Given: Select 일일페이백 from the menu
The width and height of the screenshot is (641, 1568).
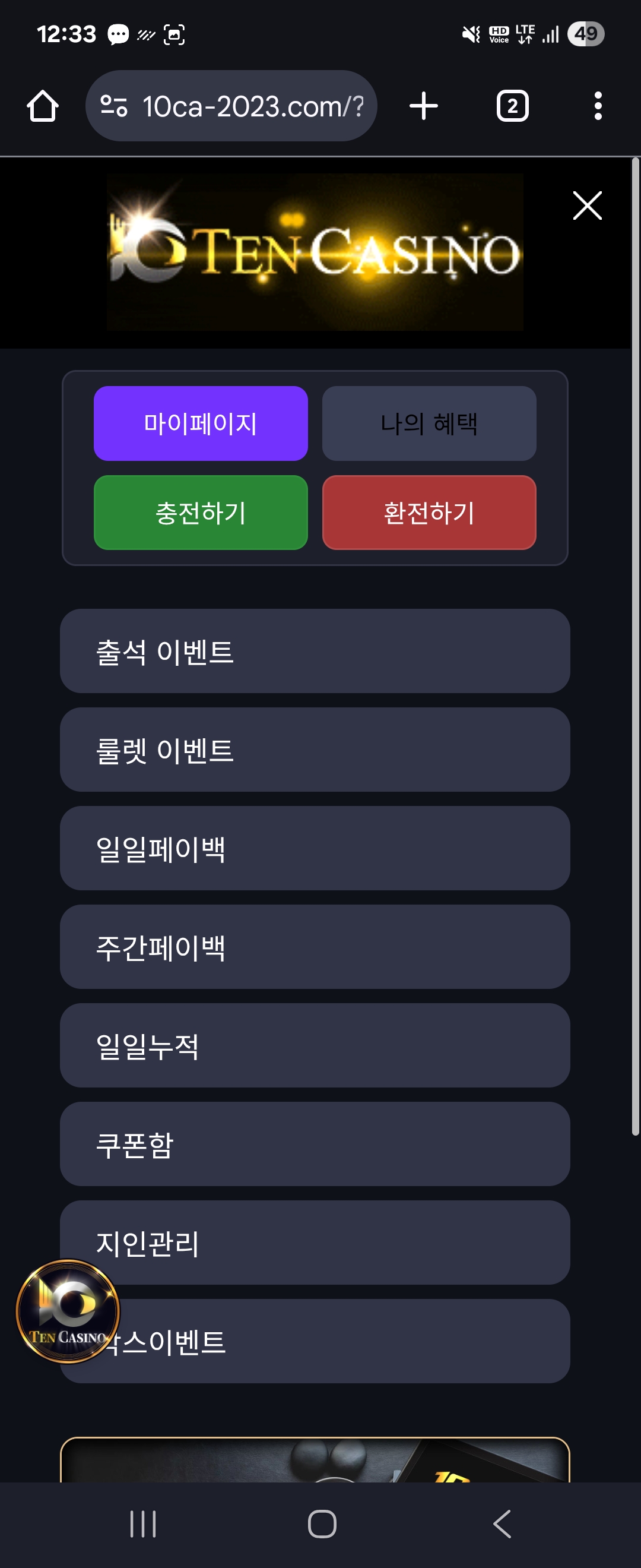Looking at the screenshot, I should [x=315, y=848].
